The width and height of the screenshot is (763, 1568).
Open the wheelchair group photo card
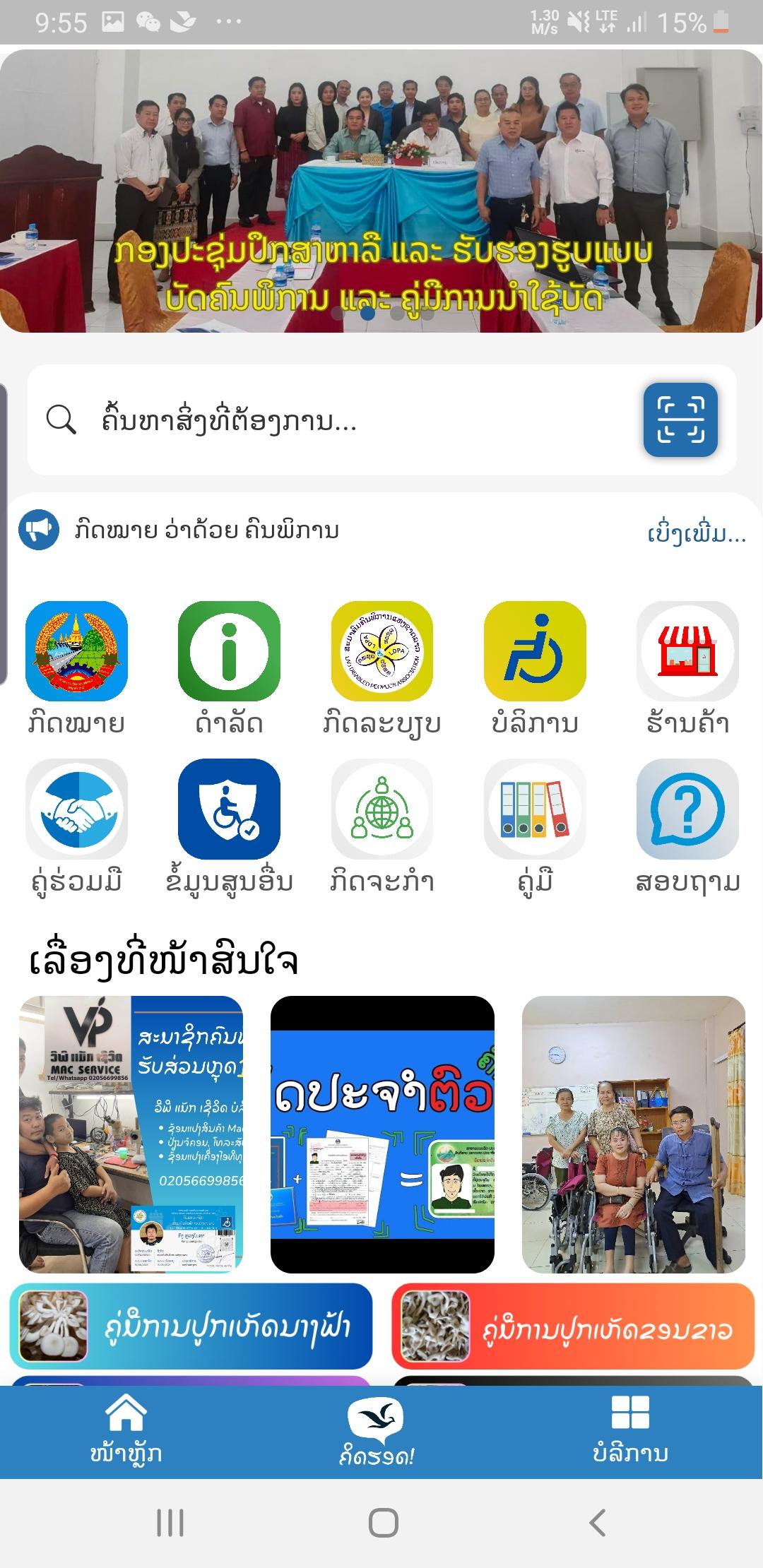pyautogui.click(x=634, y=1134)
